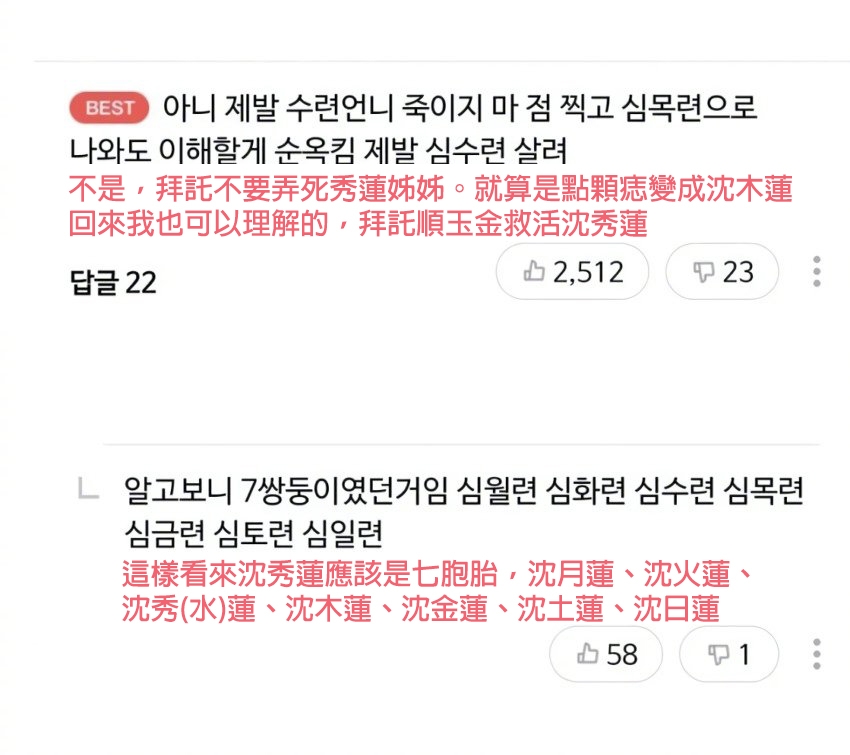This screenshot has height=755, width=850.
Task: Dislike the BEST comment with 23 dislikes
Action: point(722,271)
